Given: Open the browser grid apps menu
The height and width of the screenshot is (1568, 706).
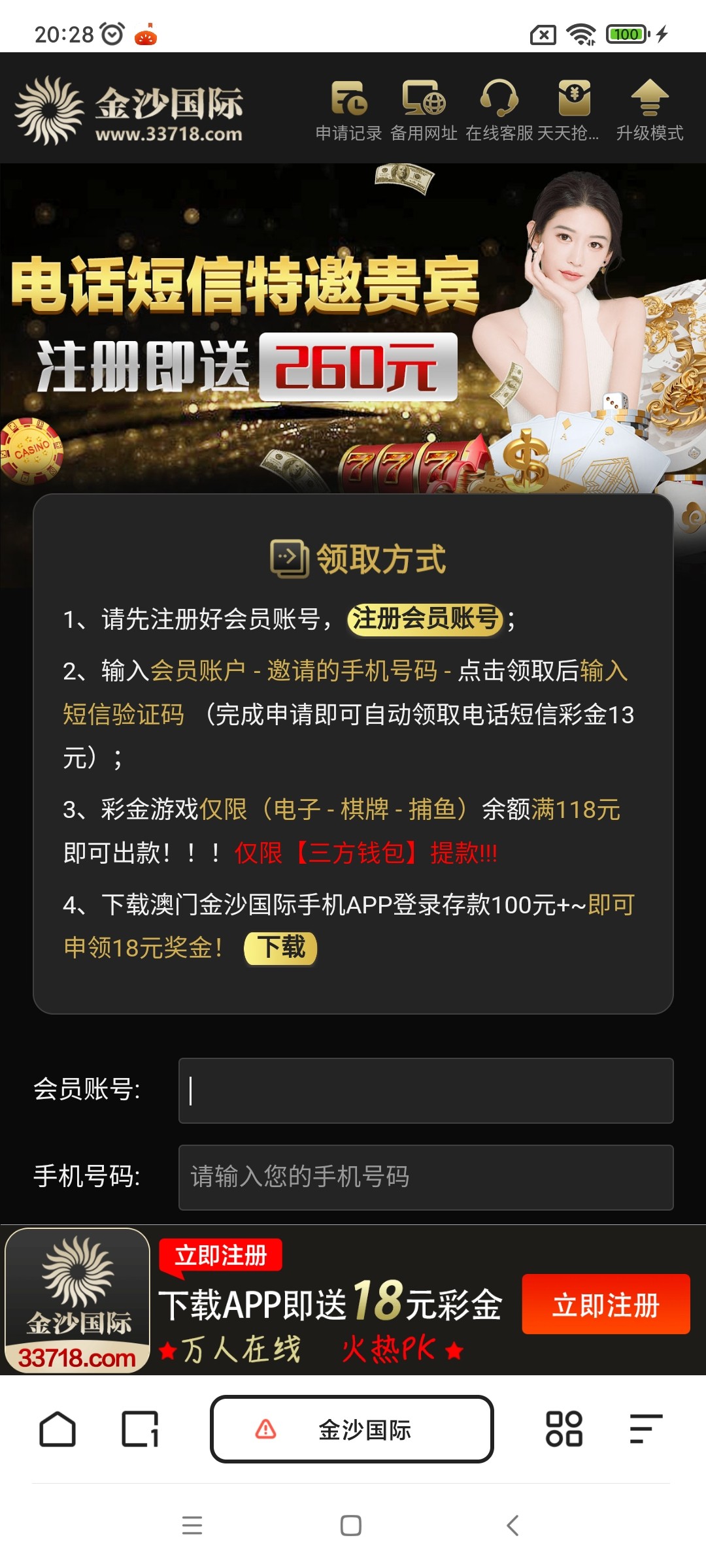Looking at the screenshot, I should pos(563,1429).
